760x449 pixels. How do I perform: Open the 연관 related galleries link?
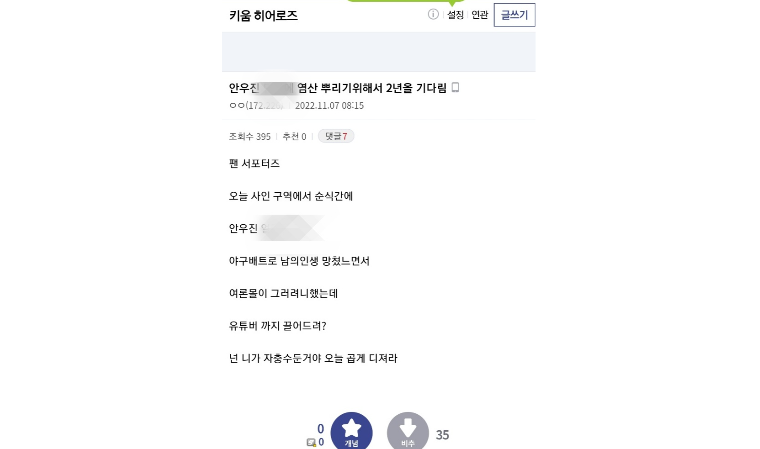coord(480,15)
